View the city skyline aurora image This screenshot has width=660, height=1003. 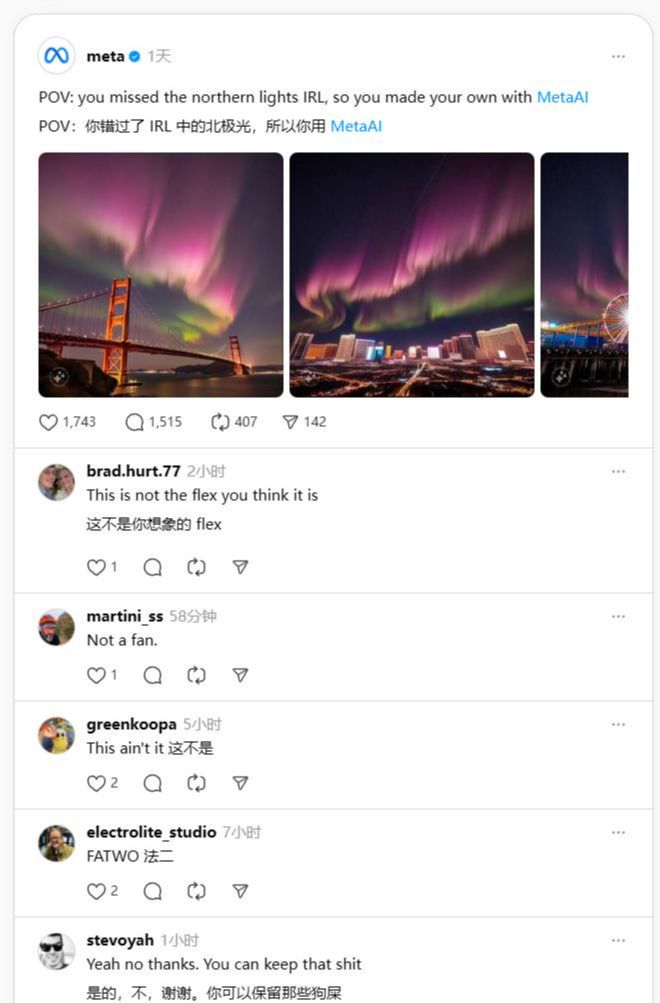412,275
